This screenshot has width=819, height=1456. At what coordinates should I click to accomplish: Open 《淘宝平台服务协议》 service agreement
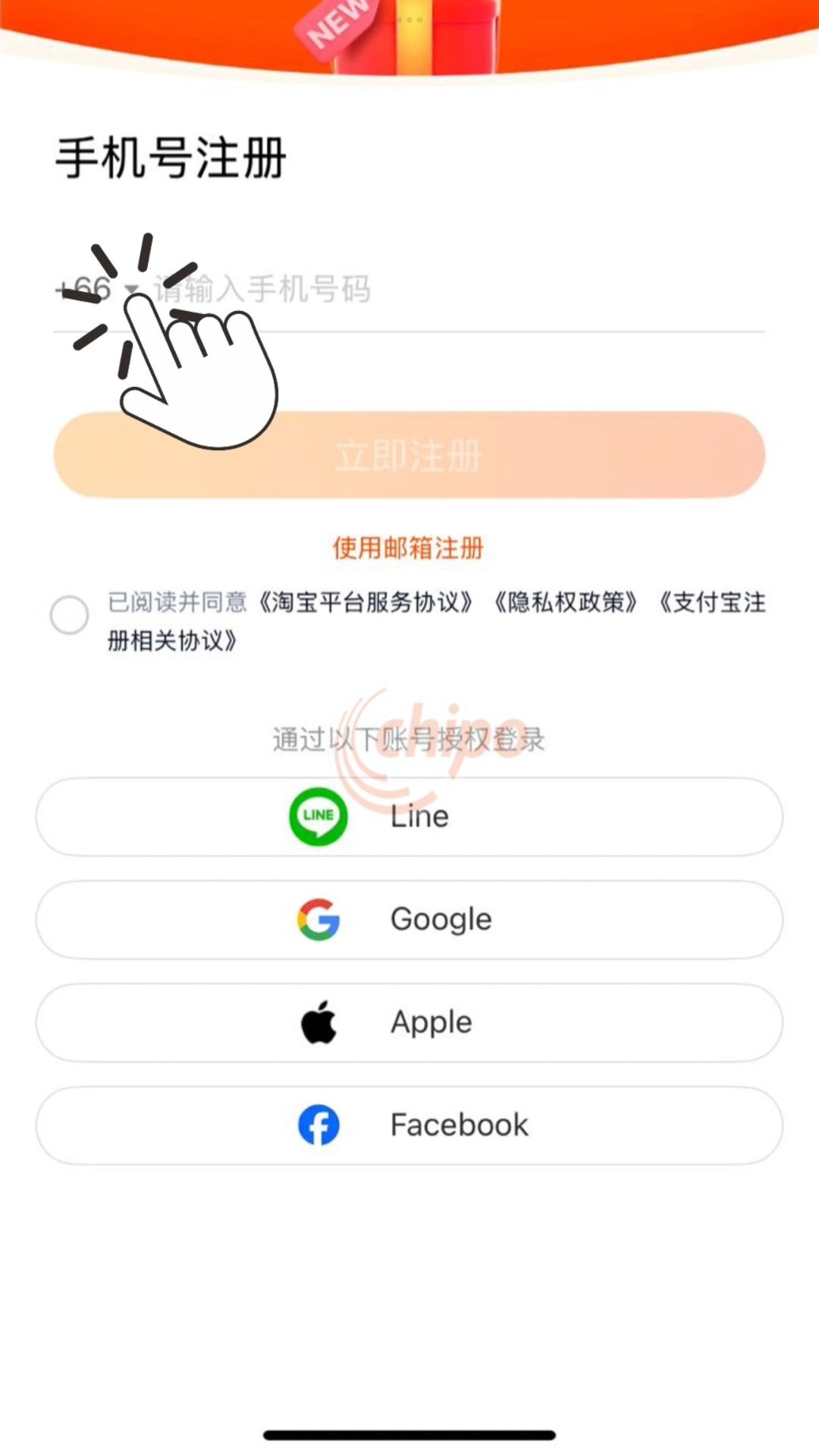point(366,603)
